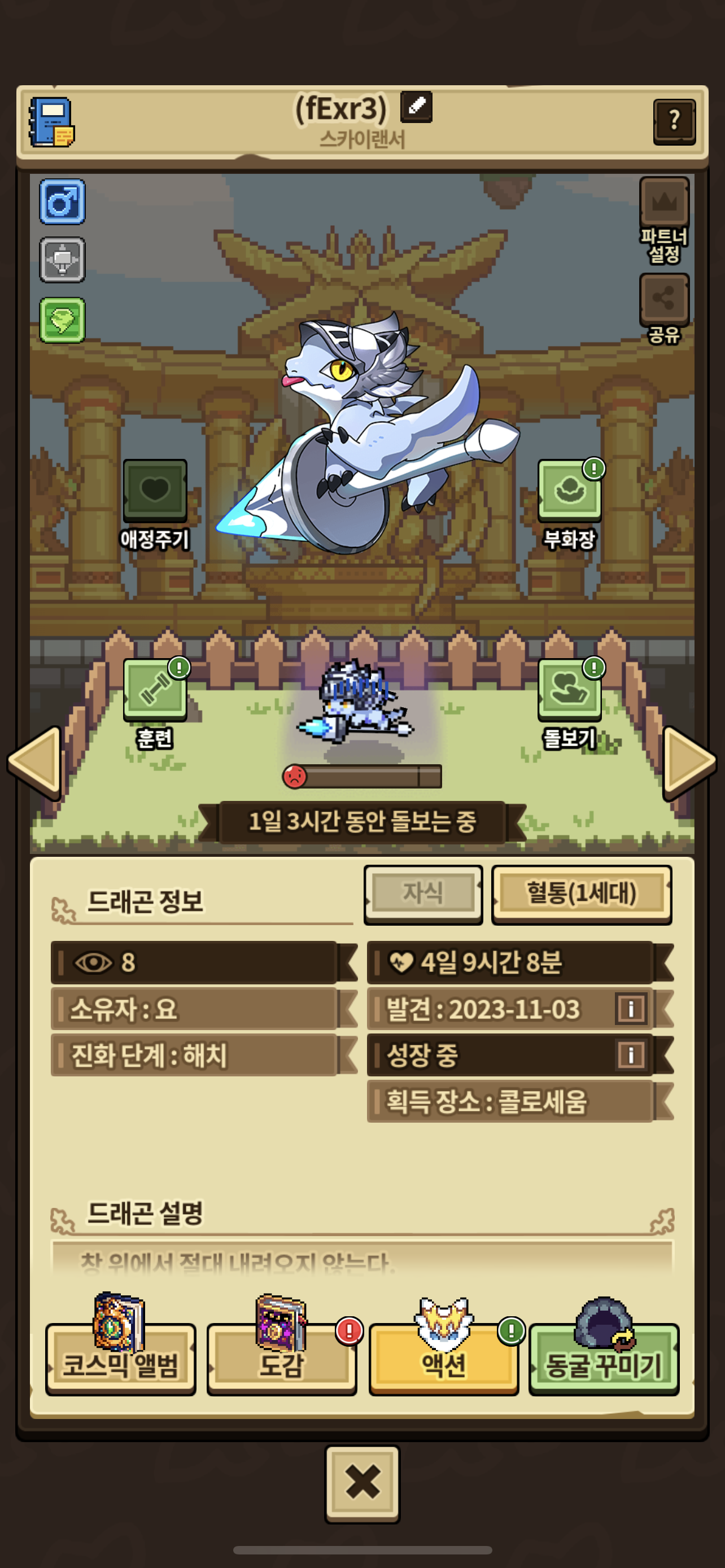Edit the dragon's name with the pencil icon
The height and width of the screenshot is (1568, 725).
click(416, 107)
